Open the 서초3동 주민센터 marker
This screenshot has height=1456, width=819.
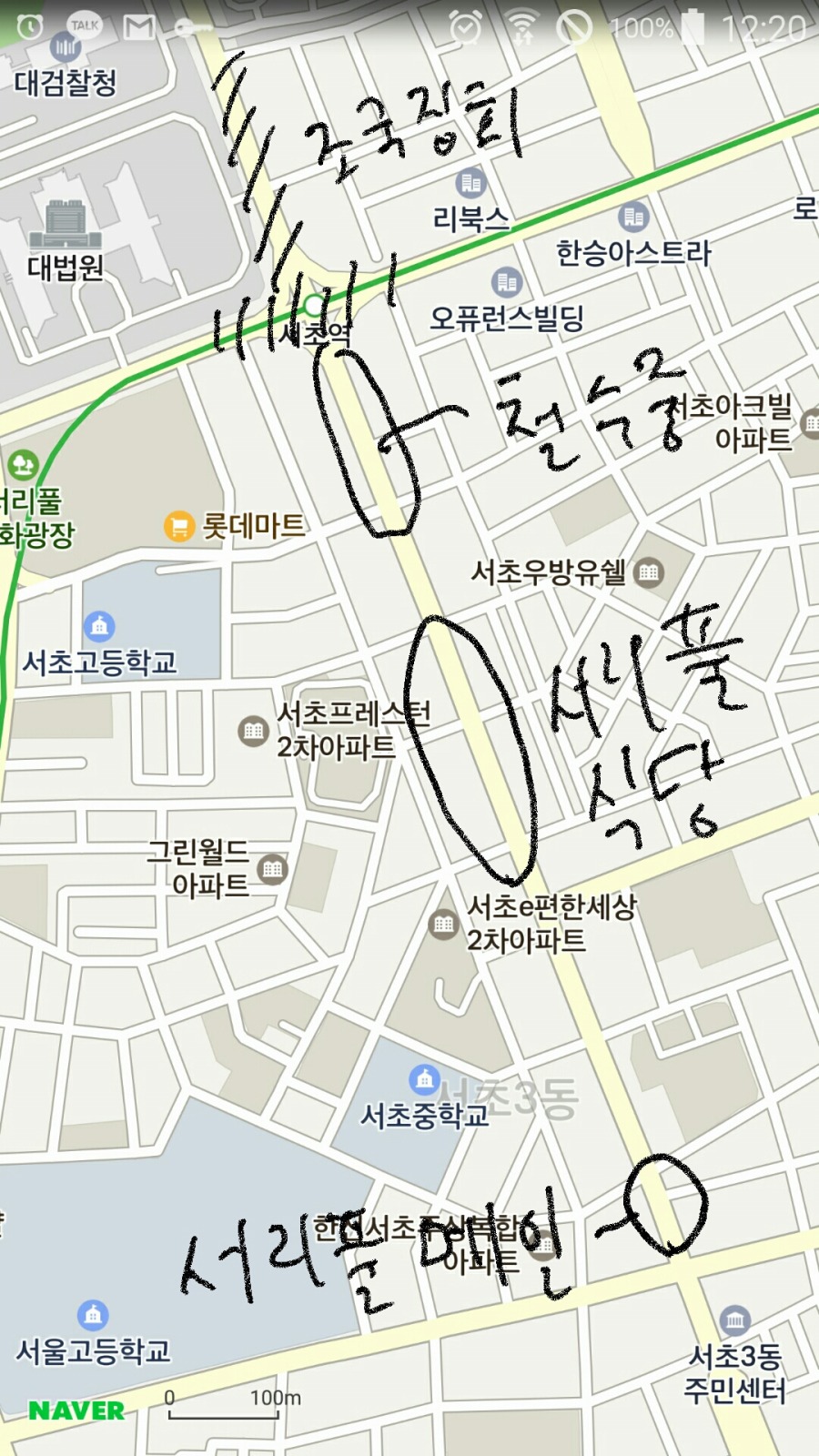(735, 1319)
